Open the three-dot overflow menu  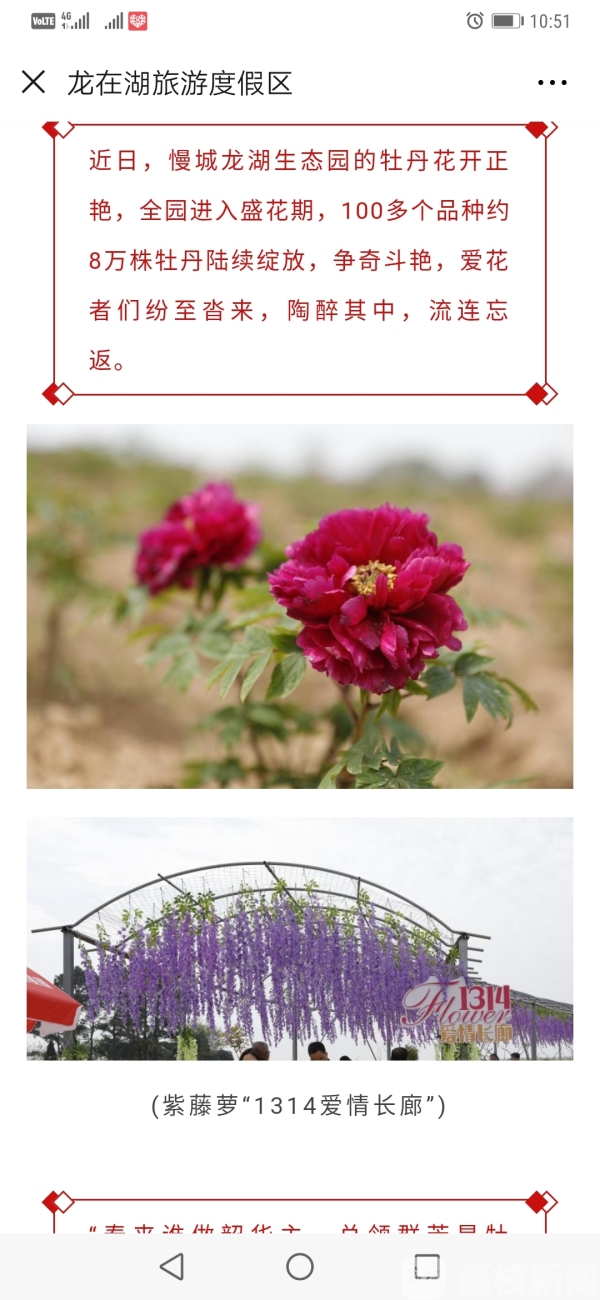click(552, 83)
